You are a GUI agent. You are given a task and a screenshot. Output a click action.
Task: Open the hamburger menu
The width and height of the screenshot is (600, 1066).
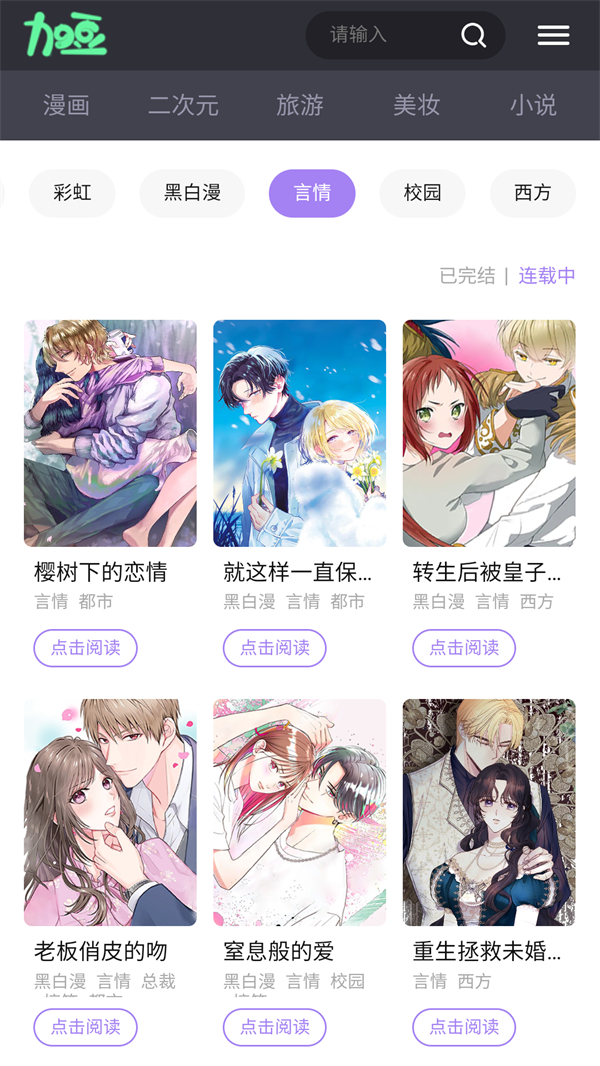coord(553,36)
